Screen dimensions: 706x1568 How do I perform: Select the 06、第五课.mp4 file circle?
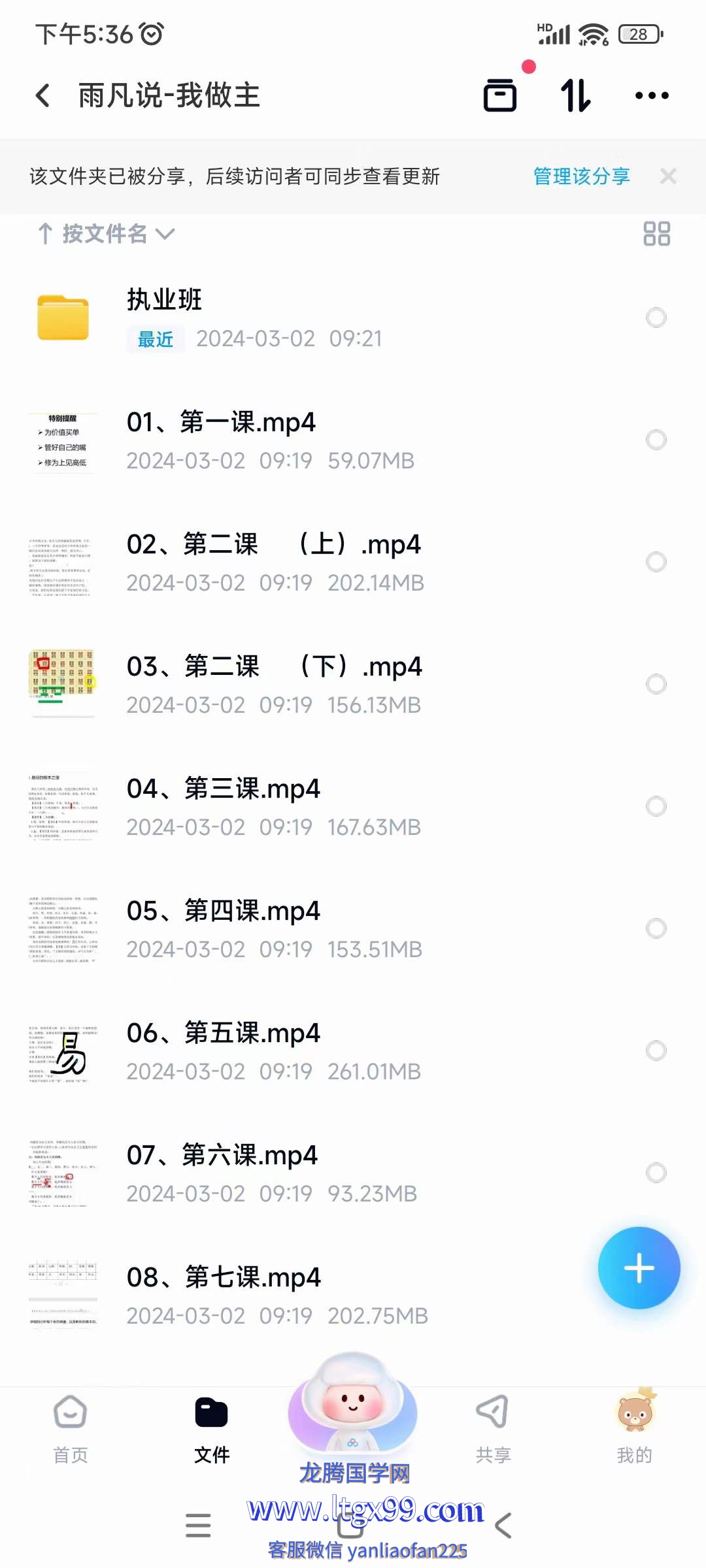pos(656,1051)
